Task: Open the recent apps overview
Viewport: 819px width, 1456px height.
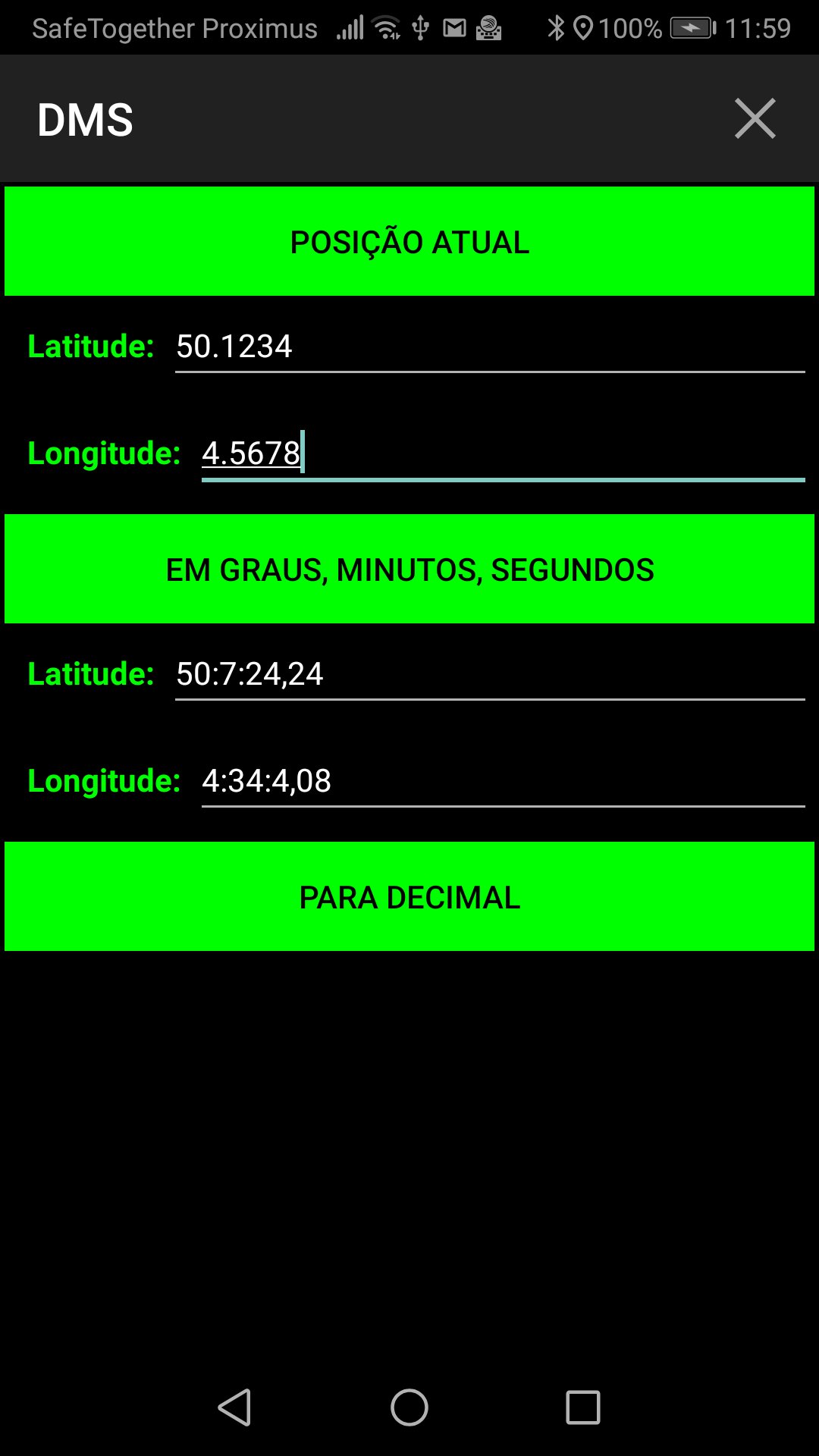Action: (582, 1408)
